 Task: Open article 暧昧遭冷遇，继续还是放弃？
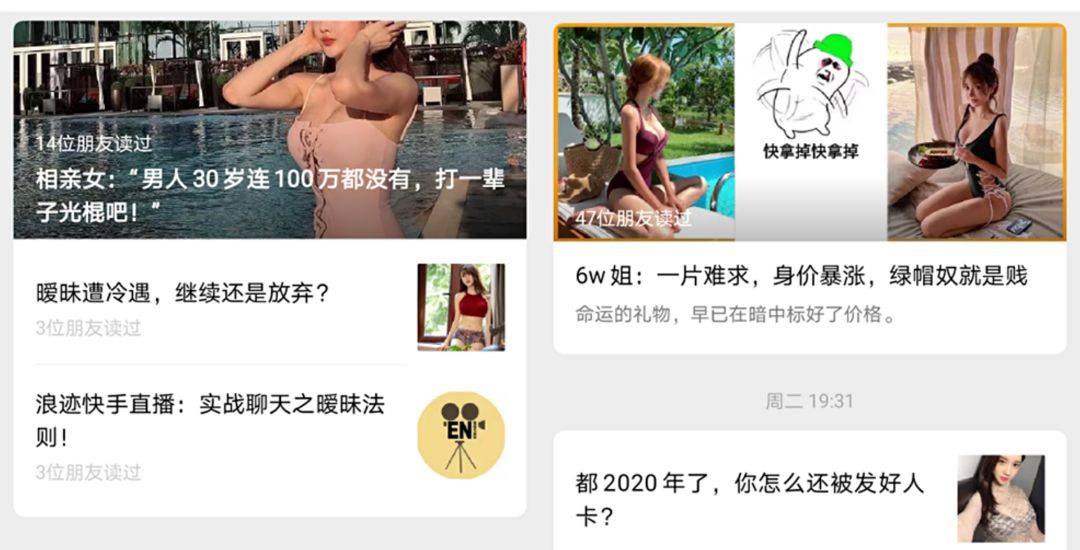tap(183, 294)
